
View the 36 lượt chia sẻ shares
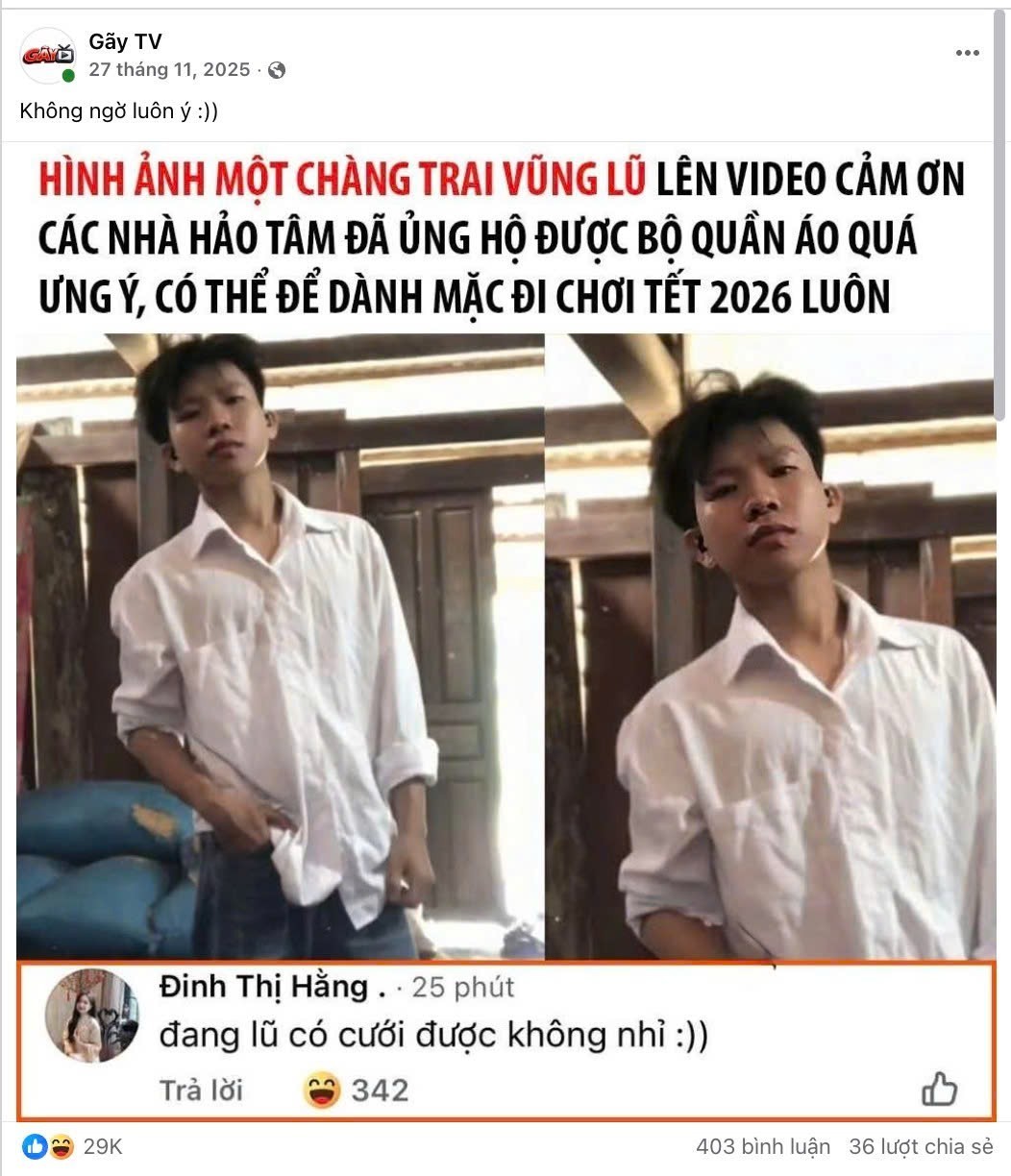[x=920, y=1146]
